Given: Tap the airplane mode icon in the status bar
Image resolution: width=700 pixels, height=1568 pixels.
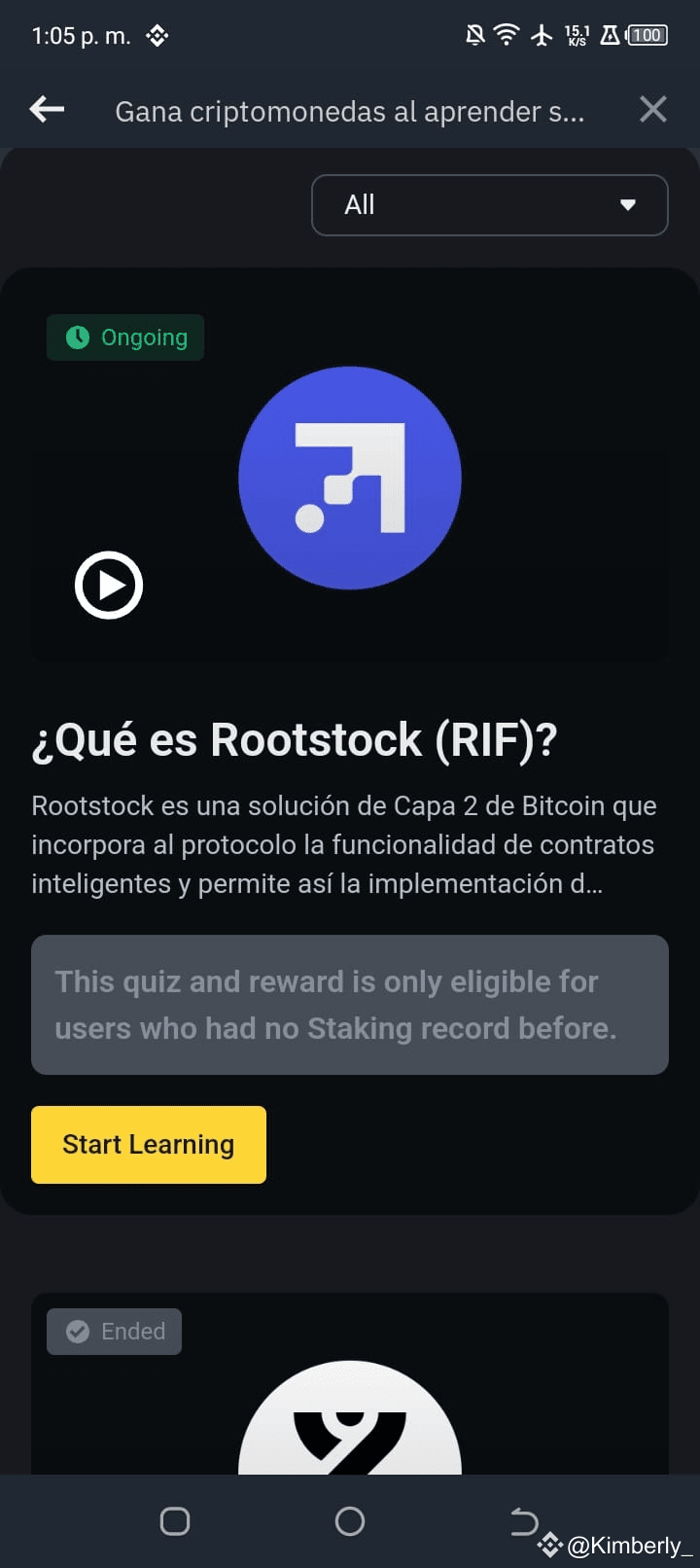Looking at the screenshot, I should [542, 34].
